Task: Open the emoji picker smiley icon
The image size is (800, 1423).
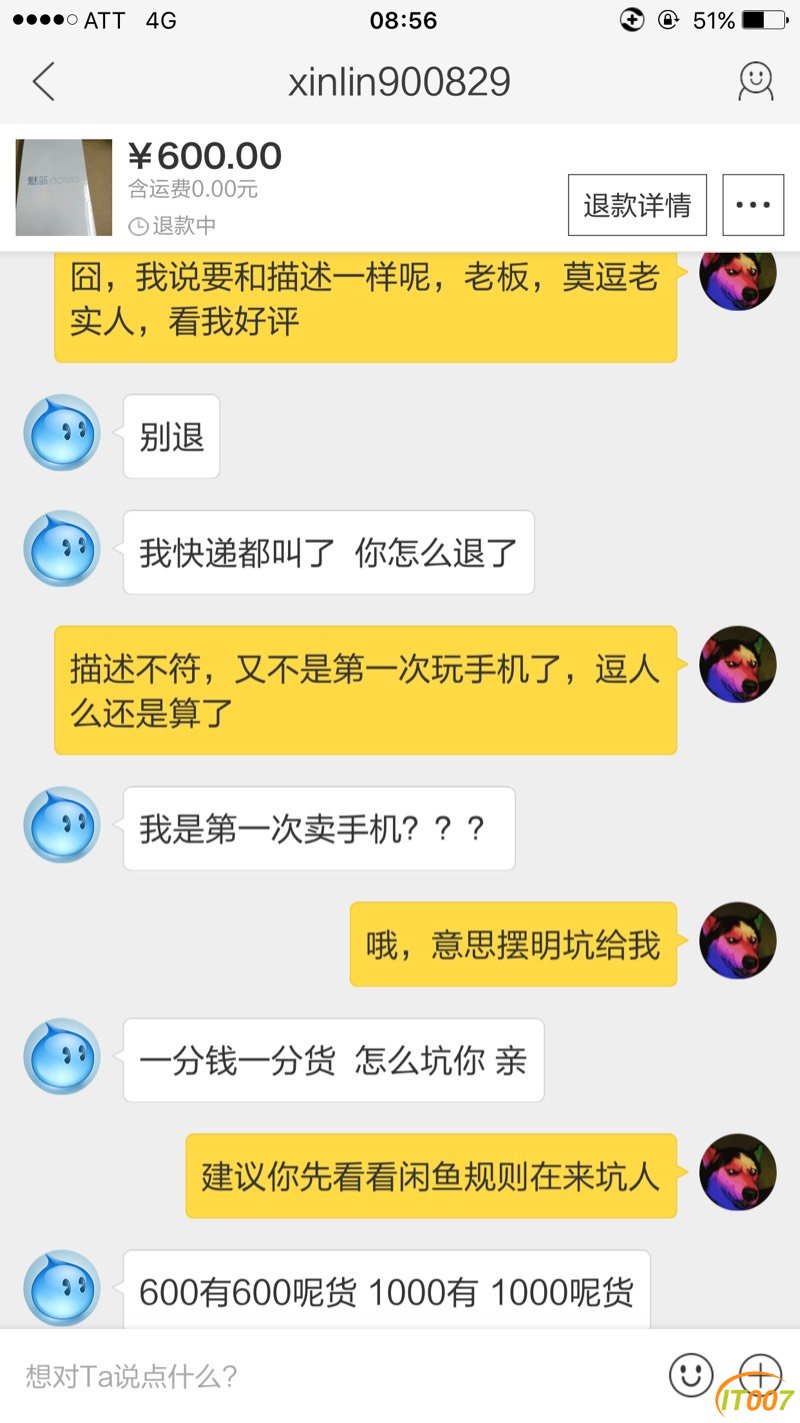Action: click(x=690, y=1375)
